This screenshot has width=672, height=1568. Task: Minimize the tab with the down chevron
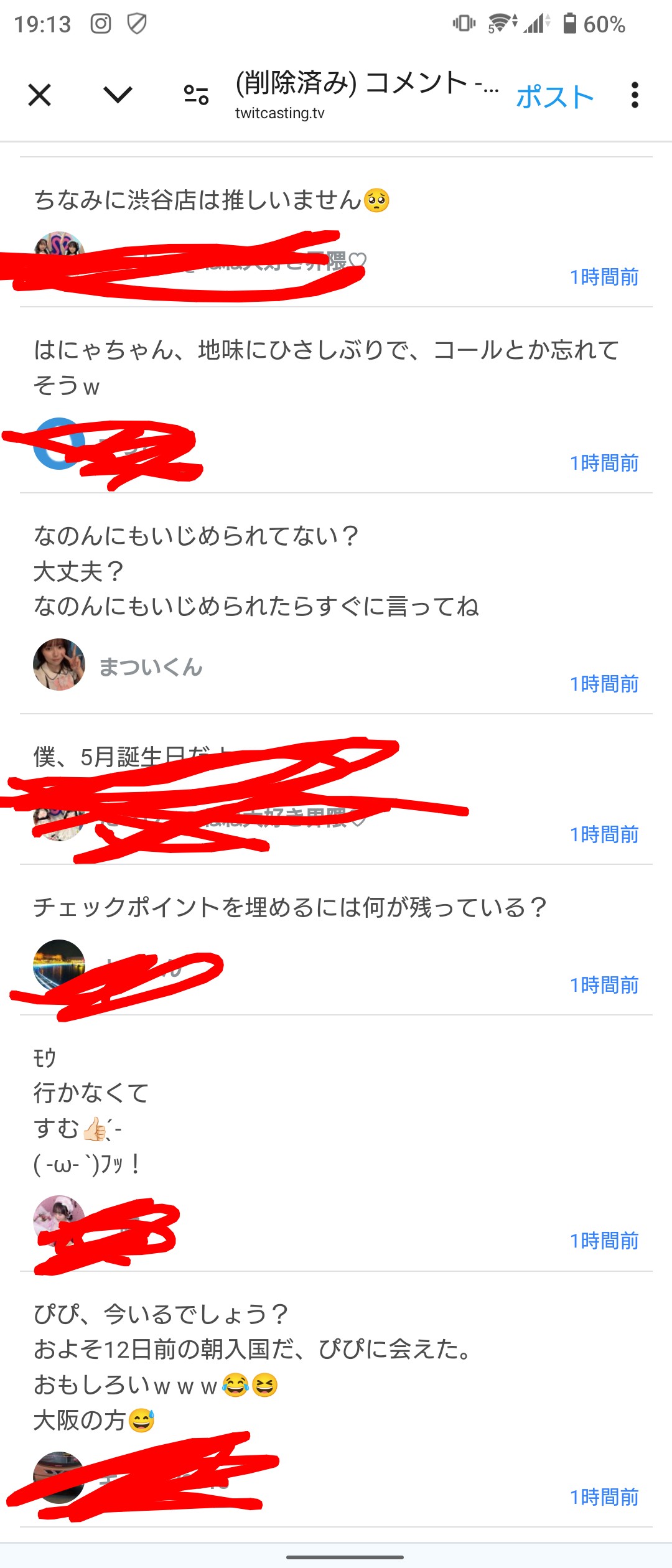[118, 95]
